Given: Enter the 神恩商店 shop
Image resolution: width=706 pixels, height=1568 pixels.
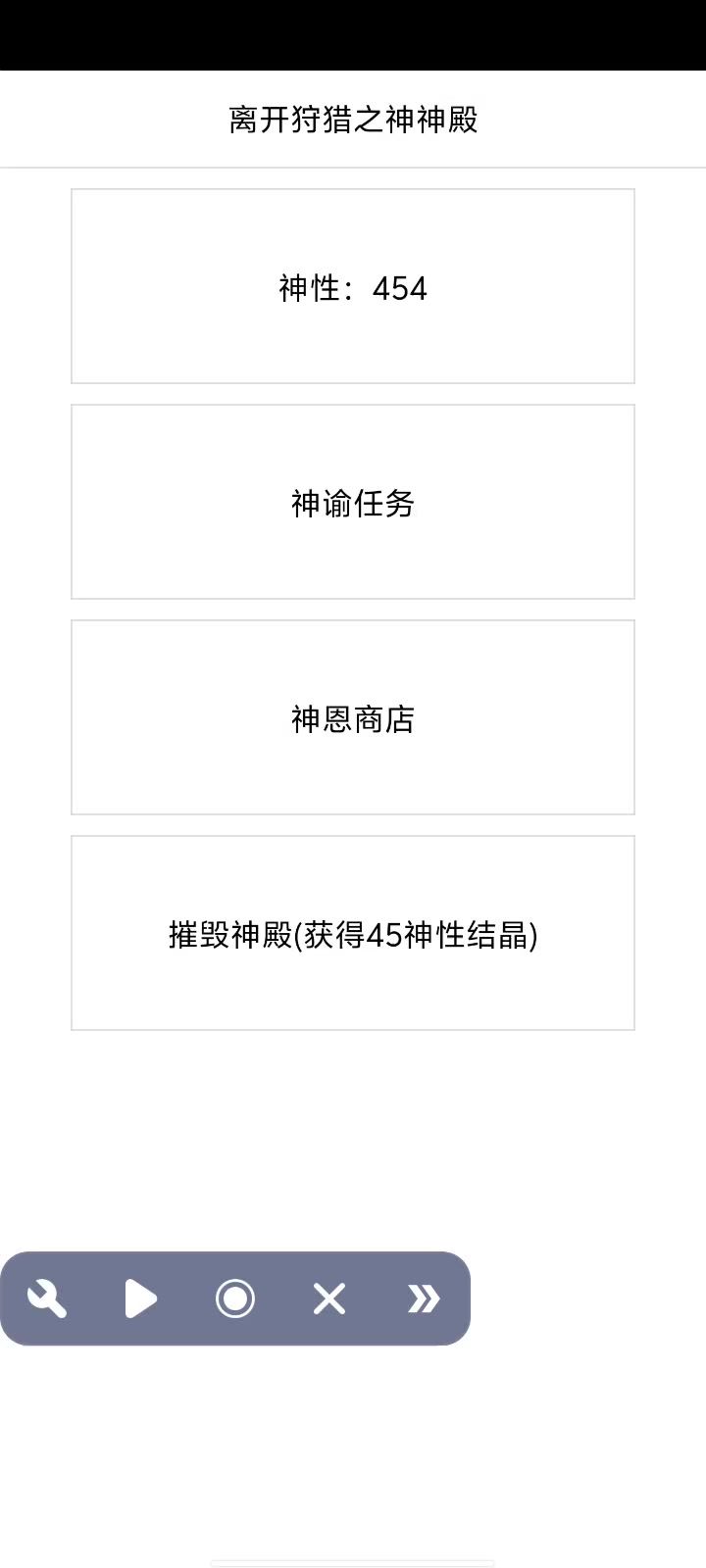Looking at the screenshot, I should click(353, 717).
